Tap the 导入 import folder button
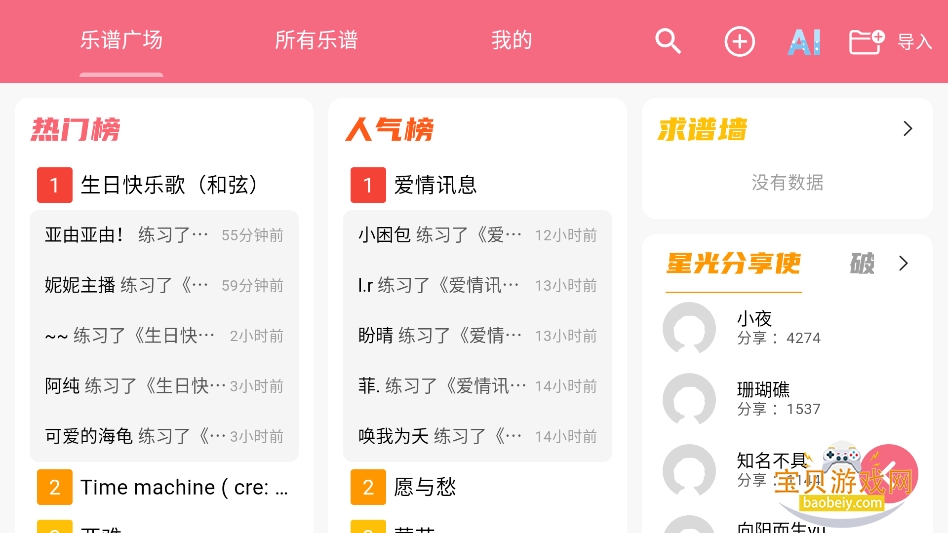This screenshot has height=533, width=948. (x=890, y=41)
